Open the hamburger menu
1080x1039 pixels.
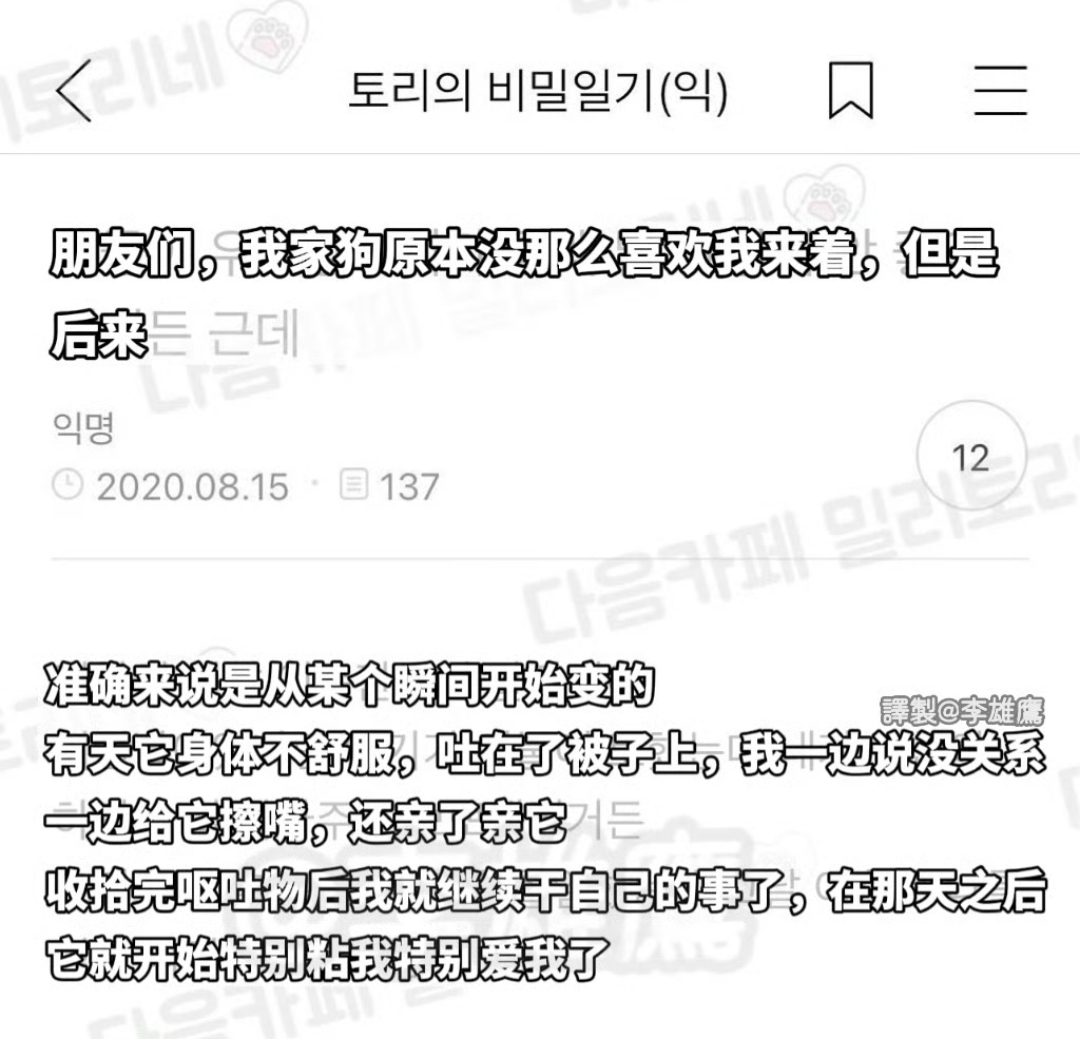coord(1001,91)
